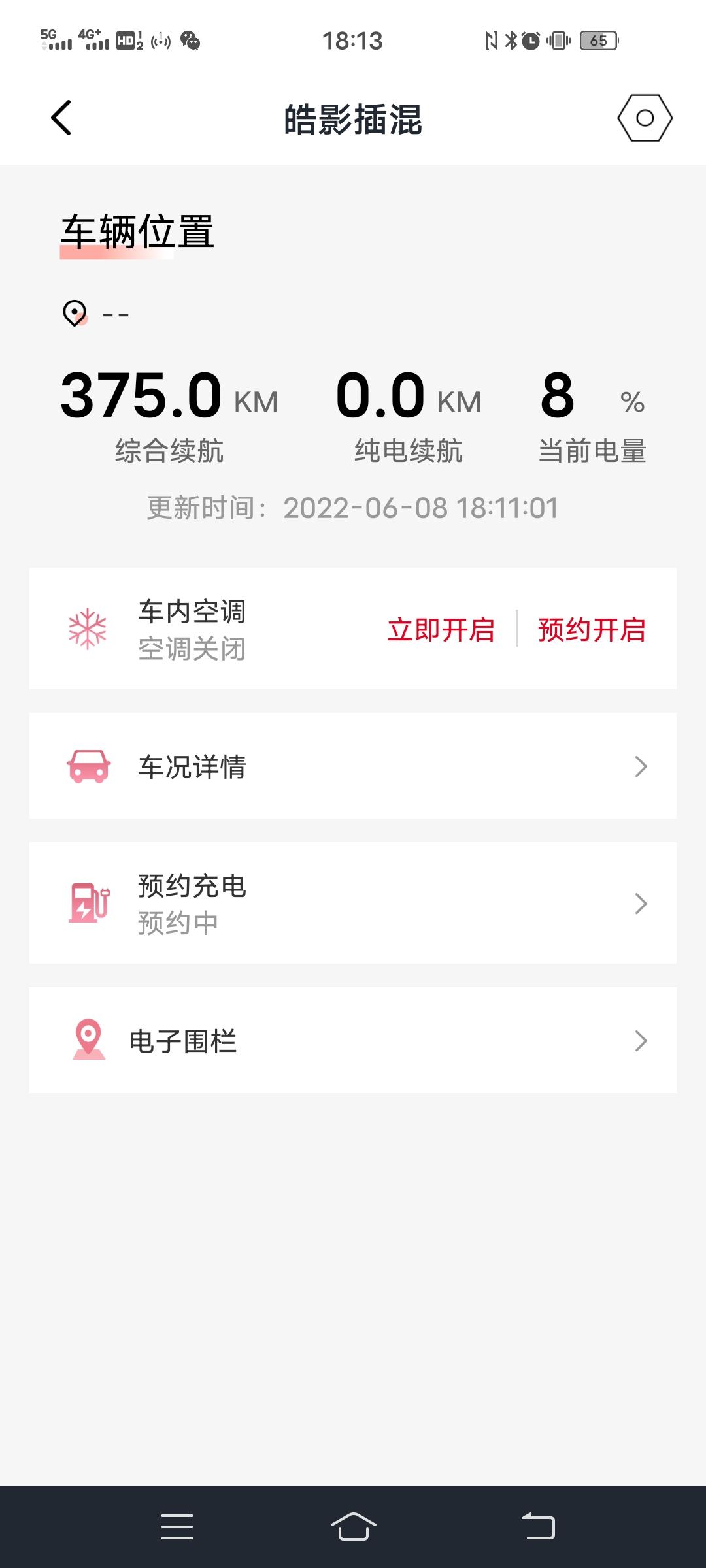Open the 电子围栏 geofence row
Viewport: 706px width, 1568px height.
(353, 1040)
